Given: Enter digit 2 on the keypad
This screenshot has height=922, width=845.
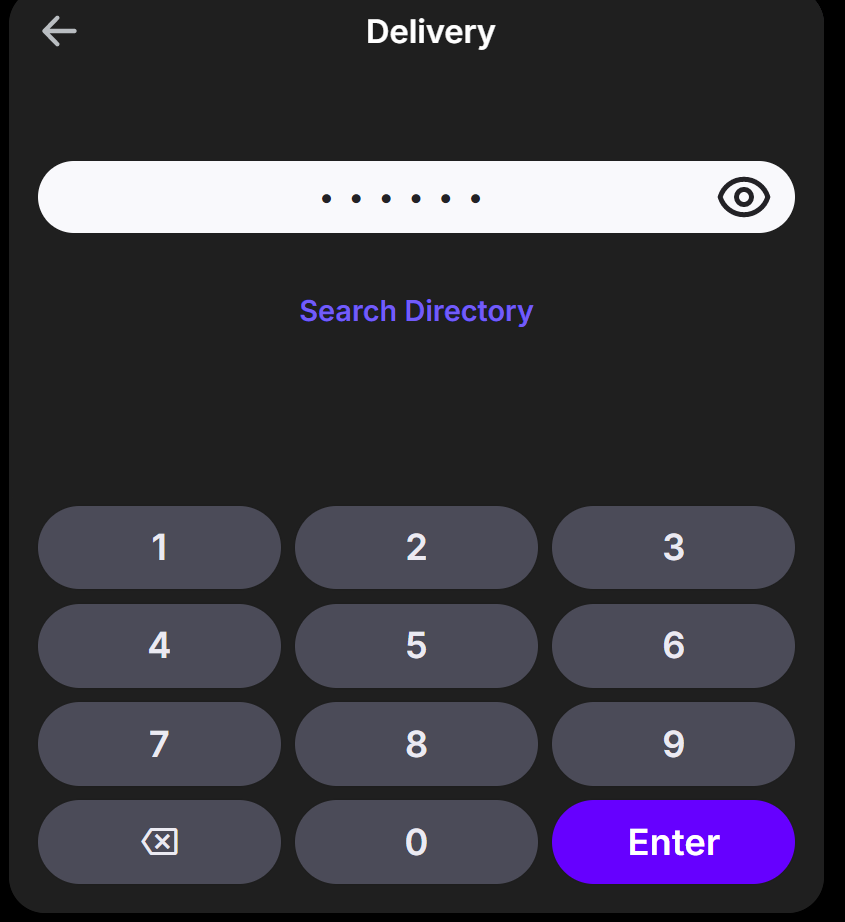Looking at the screenshot, I should pos(416,547).
